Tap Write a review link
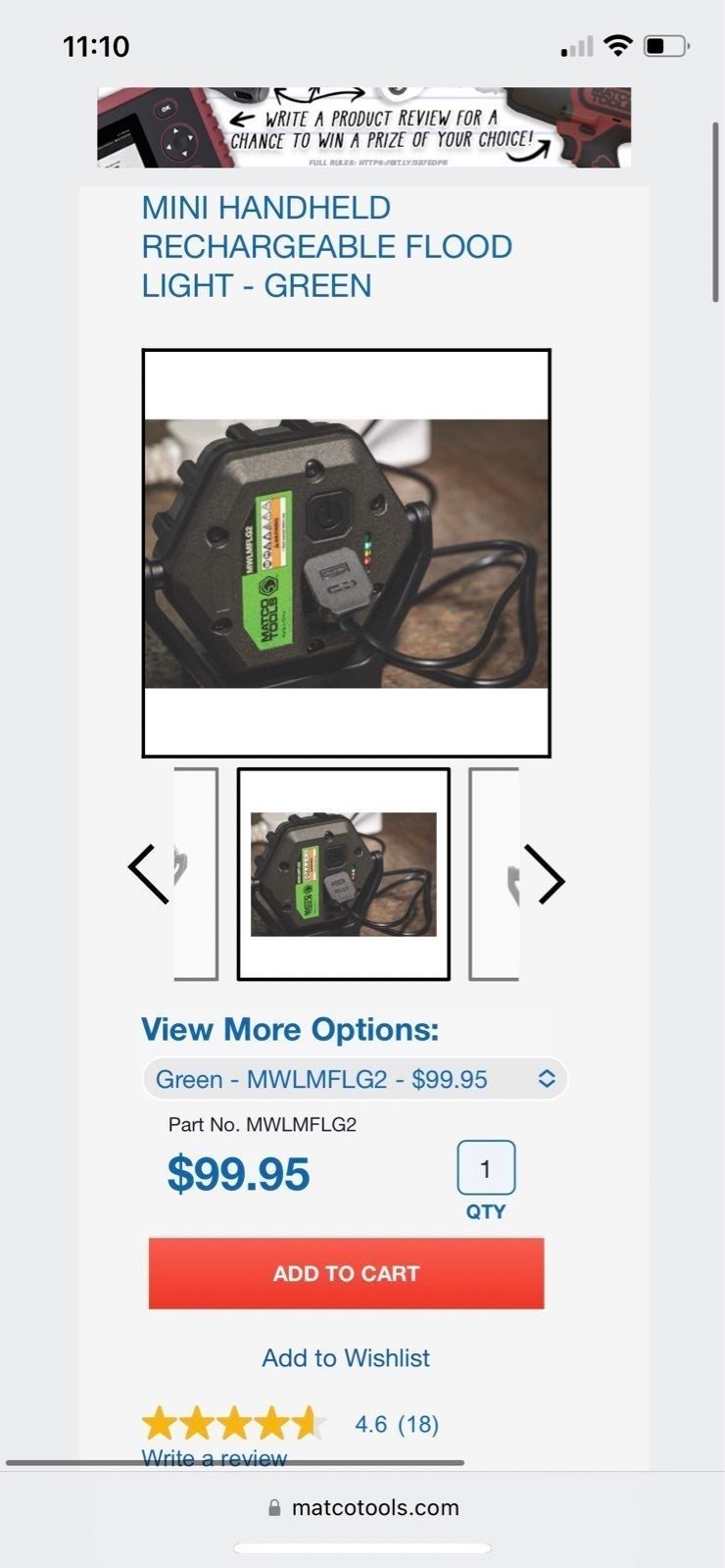This screenshot has width=725, height=1568. click(x=215, y=1458)
